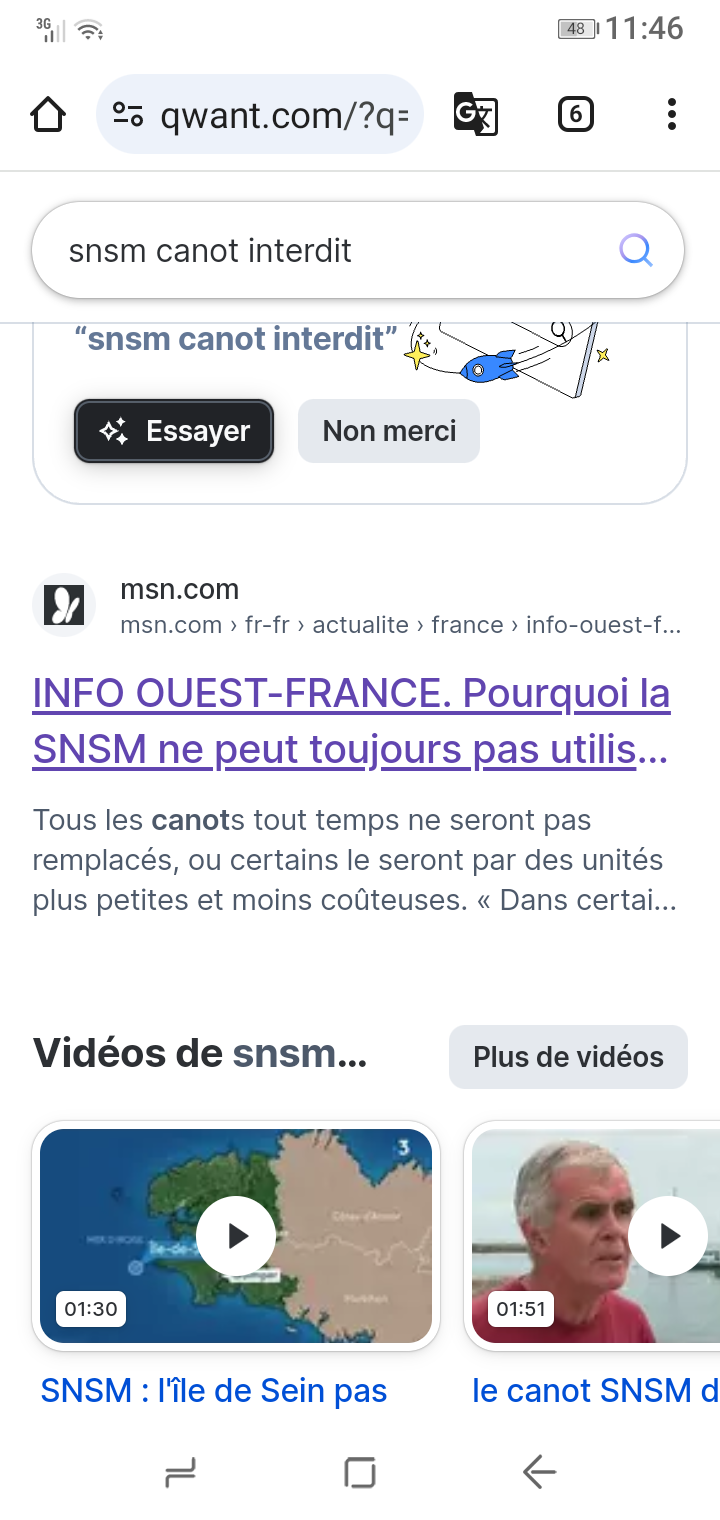Open the INFO OUEST-FRANCE article link
Image resolution: width=720 pixels, height=1520 pixels.
pyautogui.click(x=351, y=721)
